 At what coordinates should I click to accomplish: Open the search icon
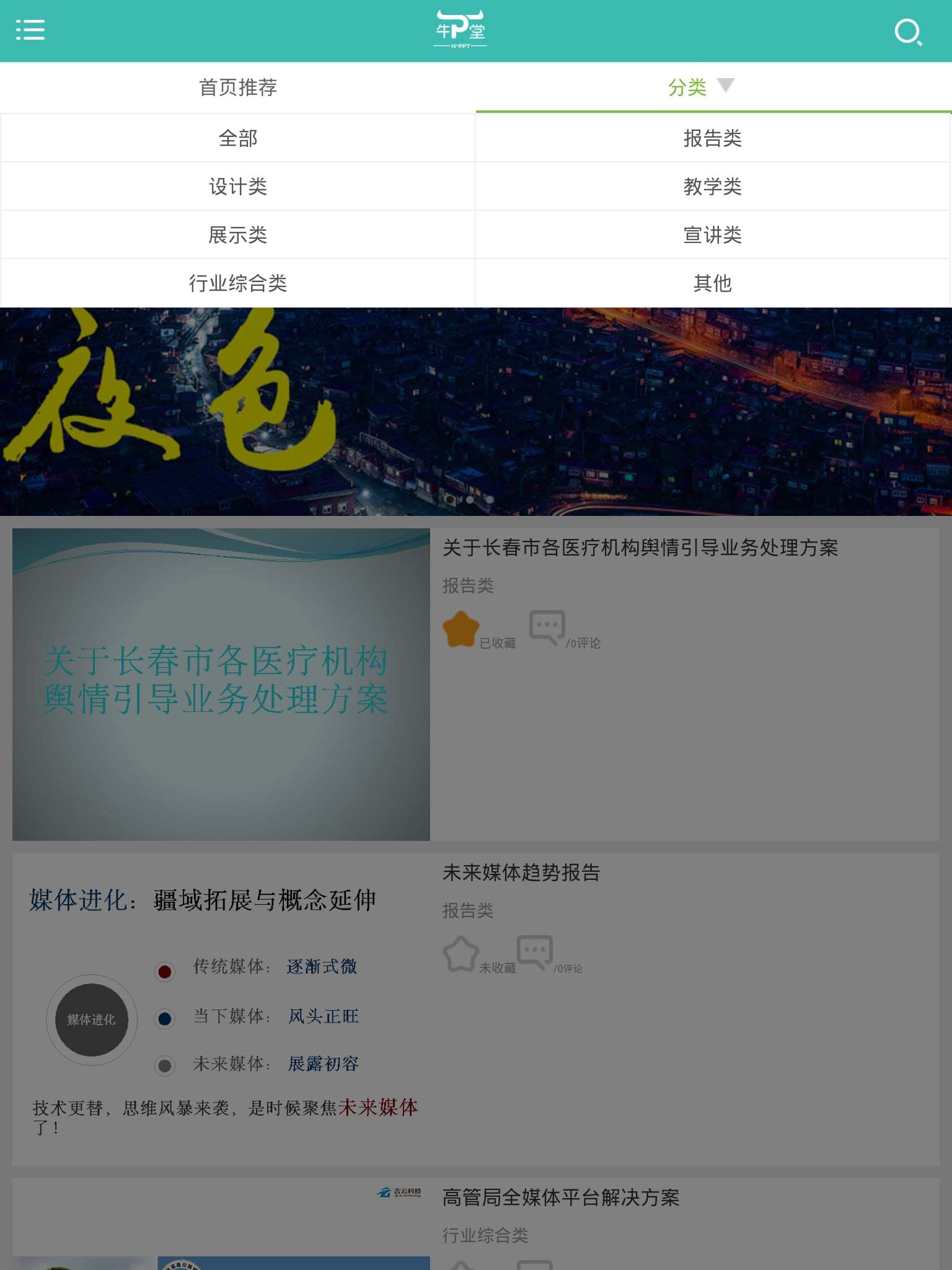click(x=908, y=32)
